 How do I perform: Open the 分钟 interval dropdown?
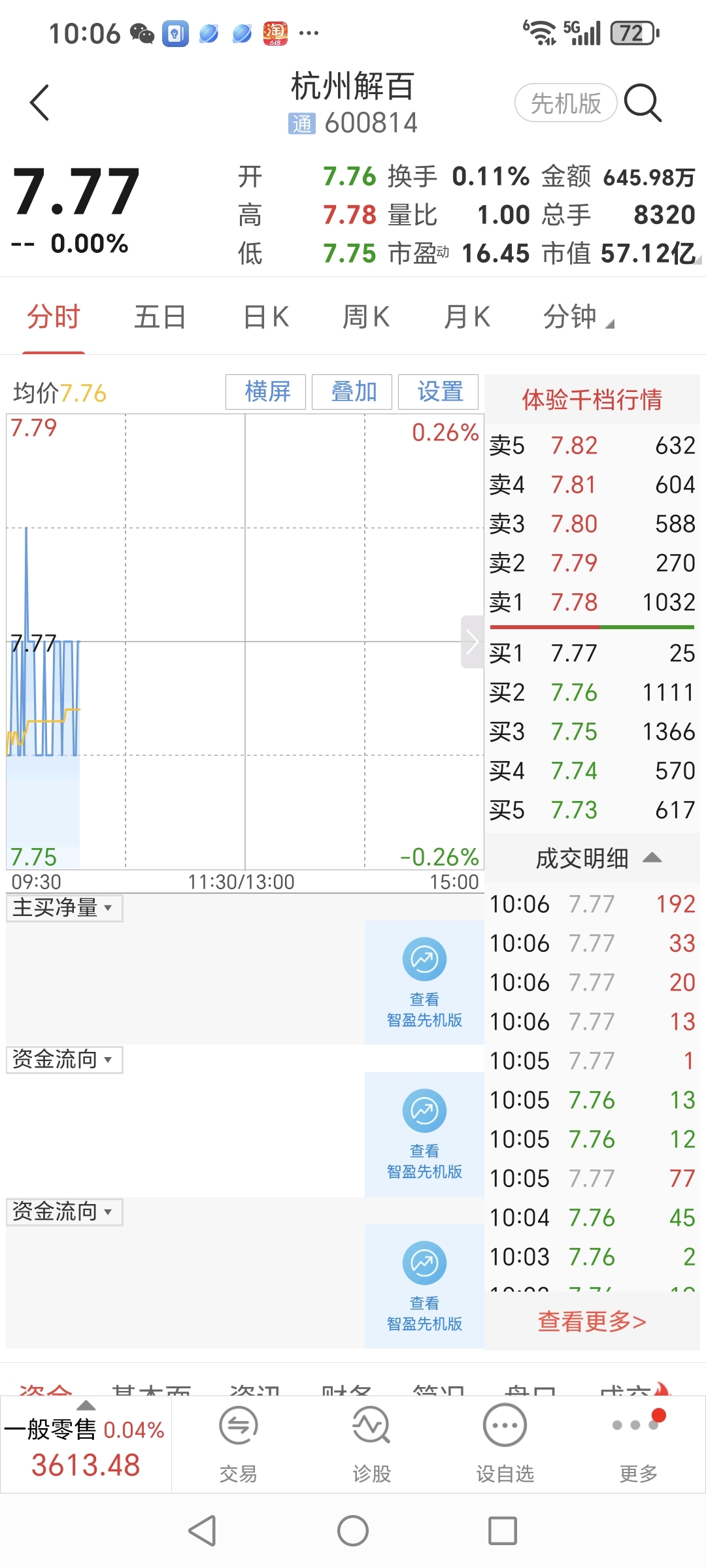pos(578,317)
